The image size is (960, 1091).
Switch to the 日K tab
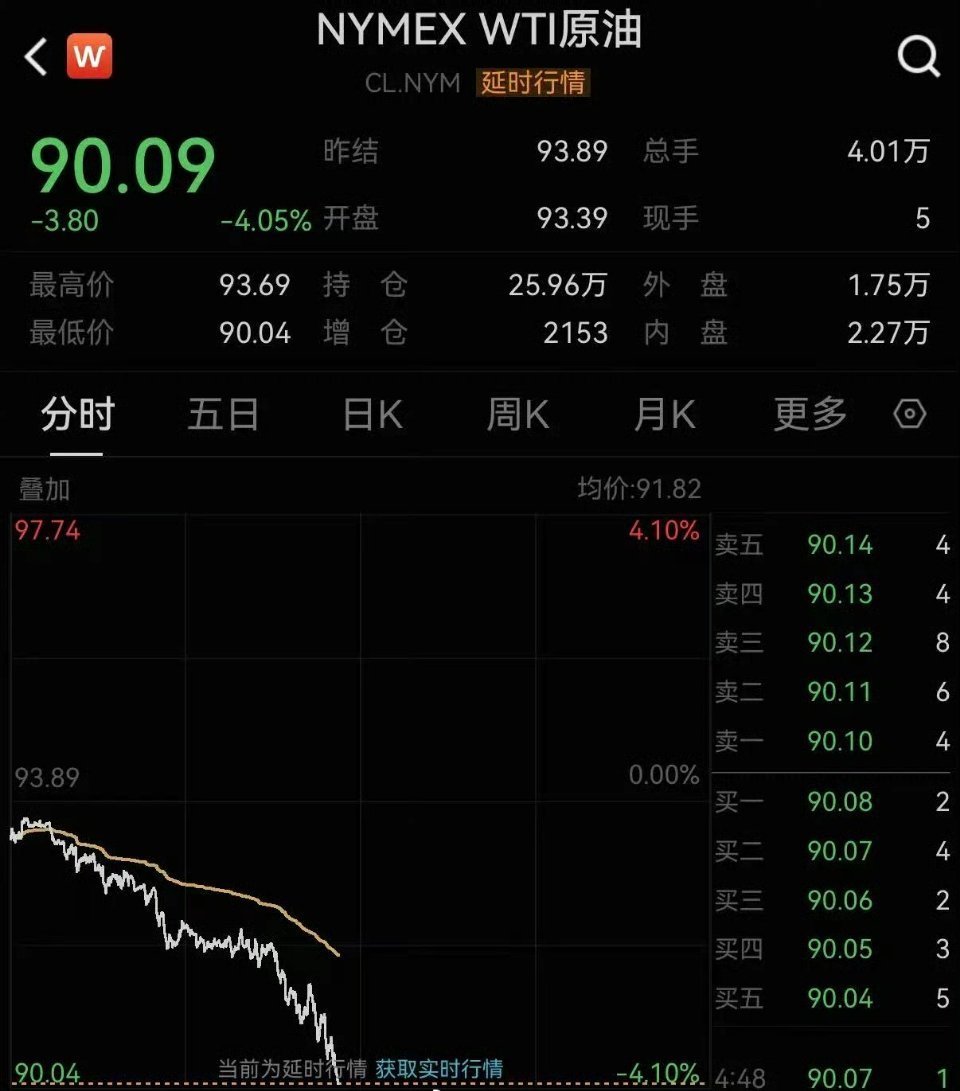(372, 414)
